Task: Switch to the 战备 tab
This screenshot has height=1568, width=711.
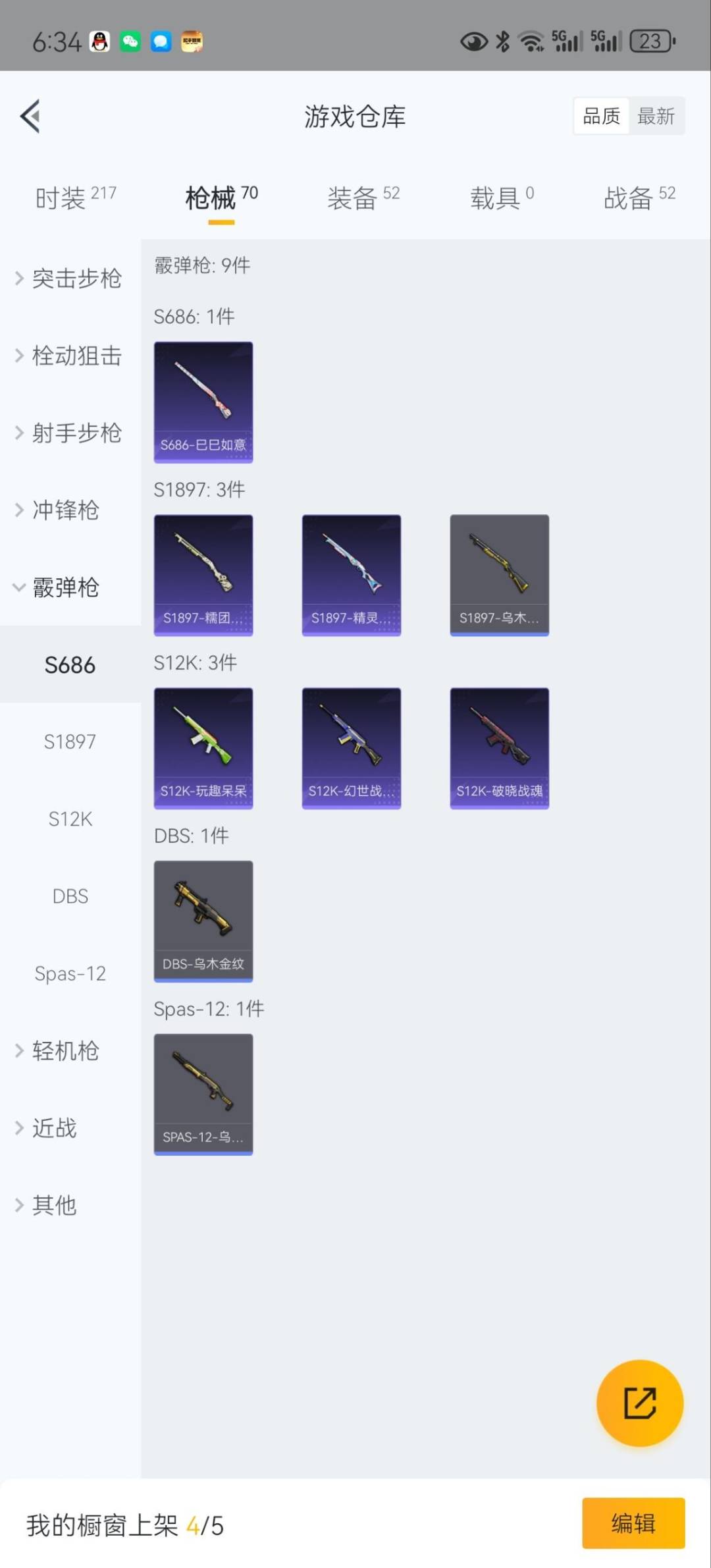Action: (639, 198)
